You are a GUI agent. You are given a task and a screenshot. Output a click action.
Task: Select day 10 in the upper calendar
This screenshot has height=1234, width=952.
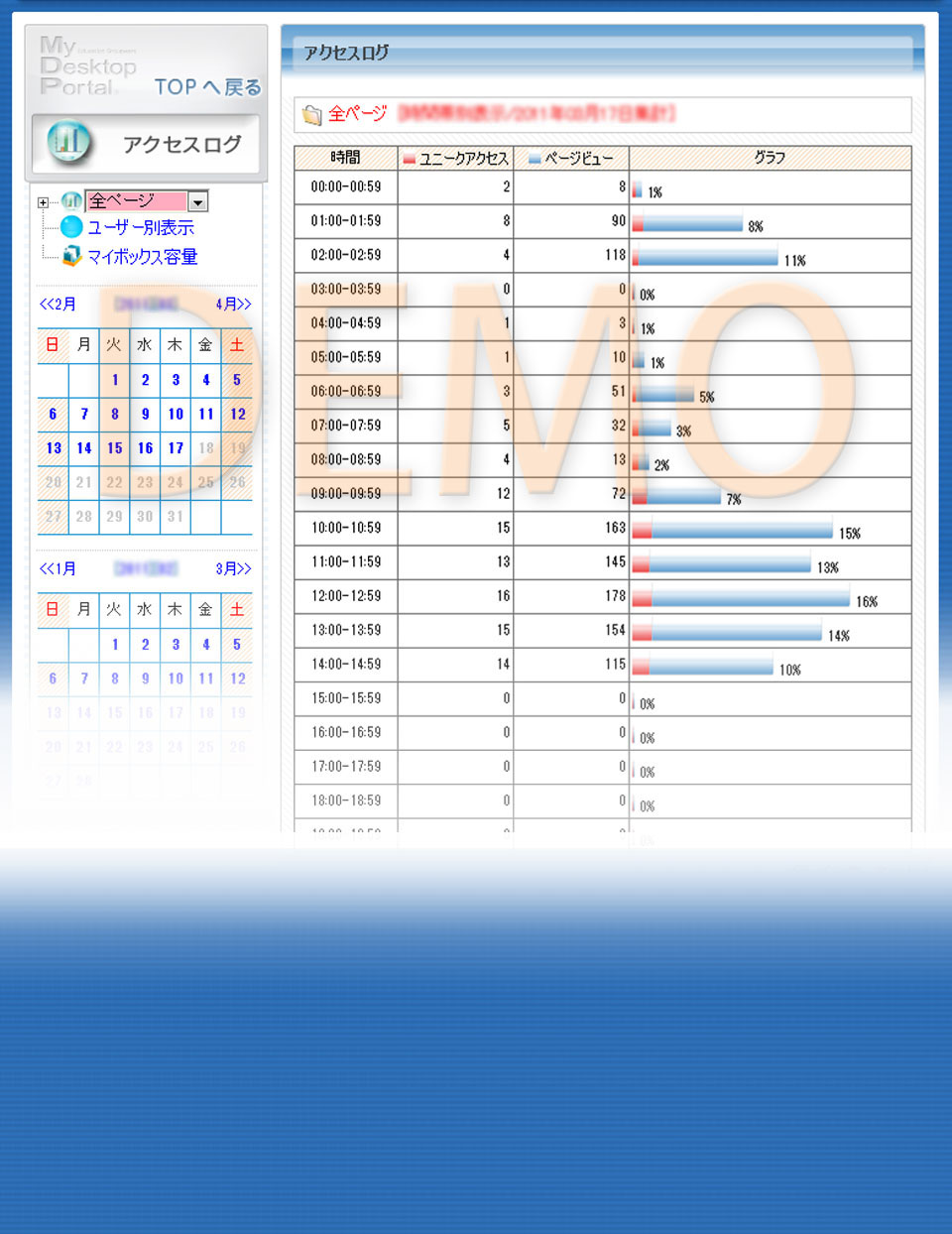point(176,415)
